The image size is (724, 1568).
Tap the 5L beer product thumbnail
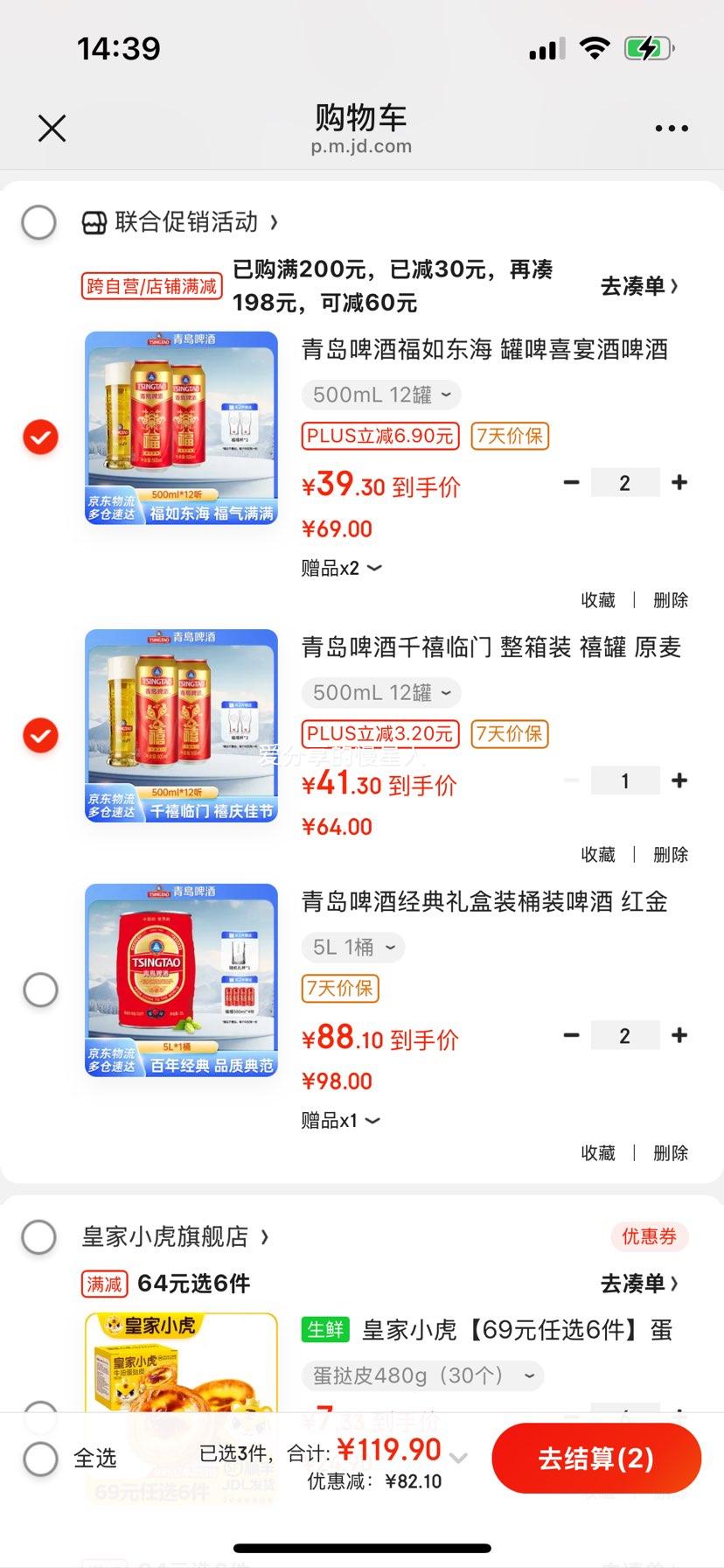coord(180,980)
